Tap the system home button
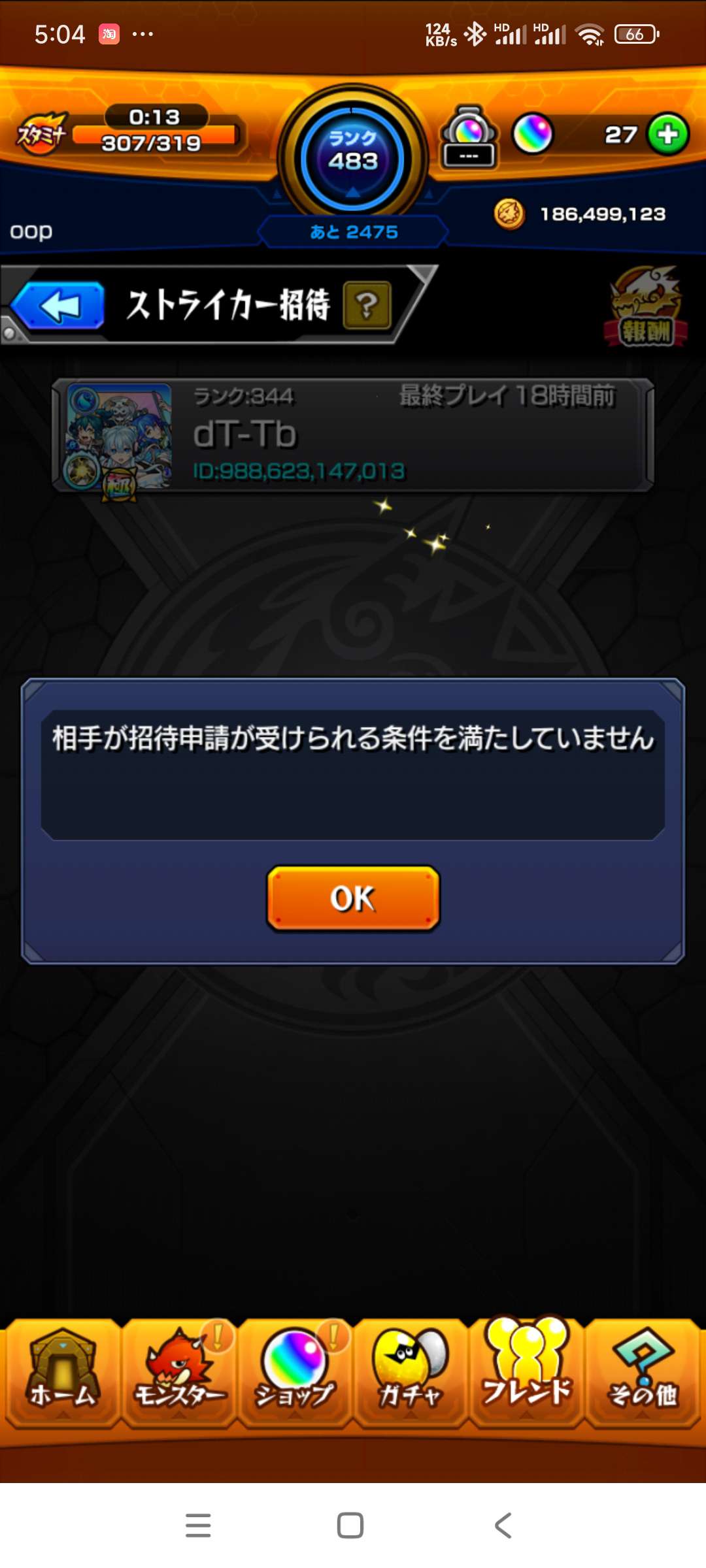This screenshot has height=1568, width=706. click(x=350, y=1526)
